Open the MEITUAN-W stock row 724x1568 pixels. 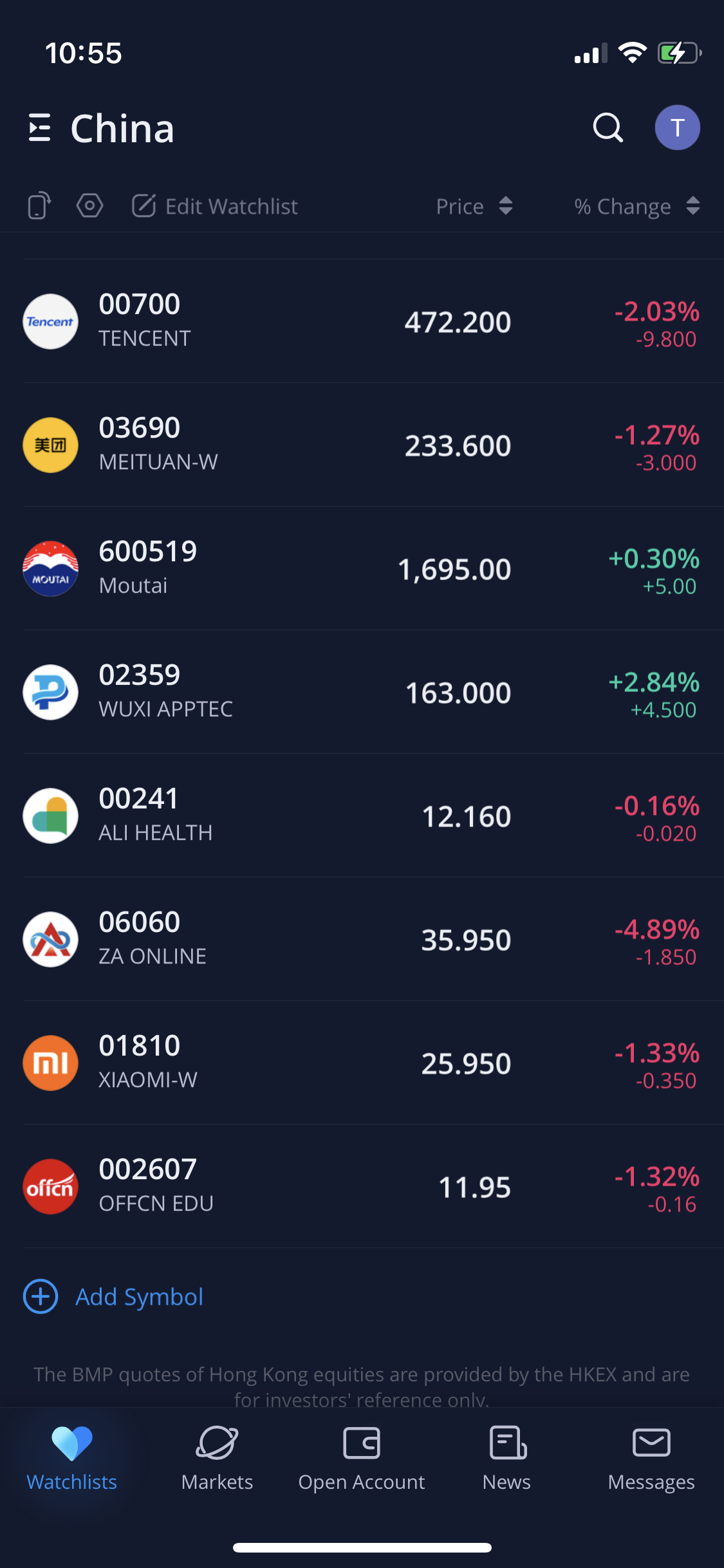(362, 445)
